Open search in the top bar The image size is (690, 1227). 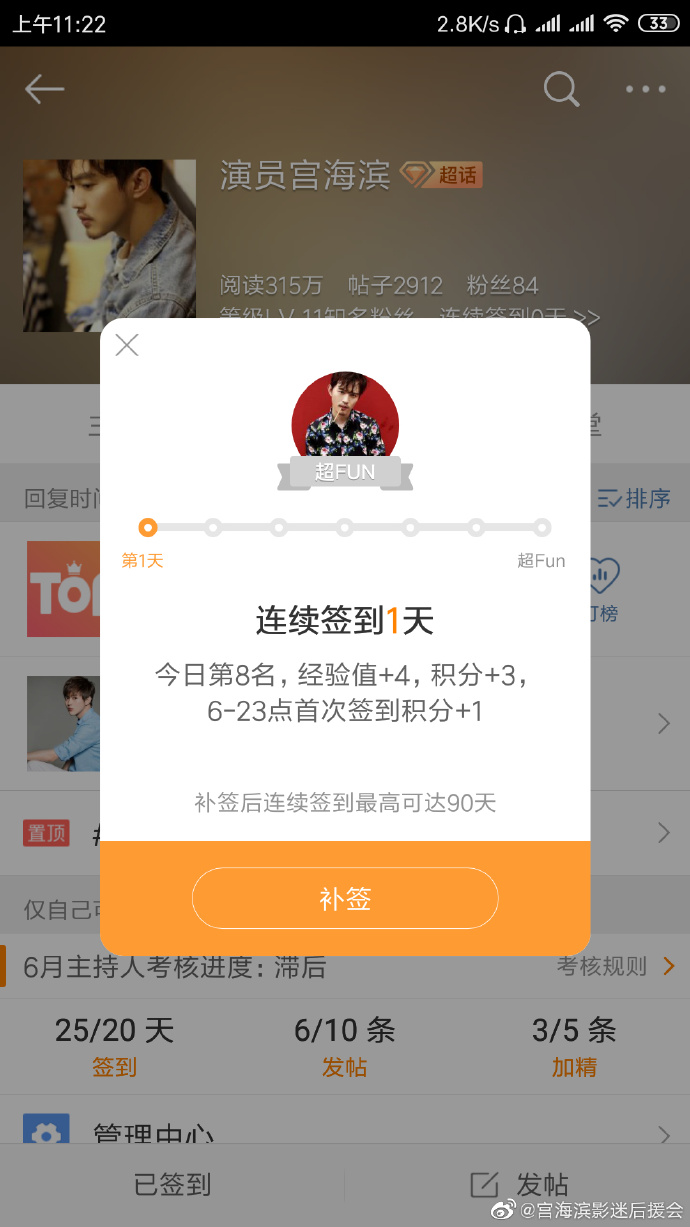(561, 89)
